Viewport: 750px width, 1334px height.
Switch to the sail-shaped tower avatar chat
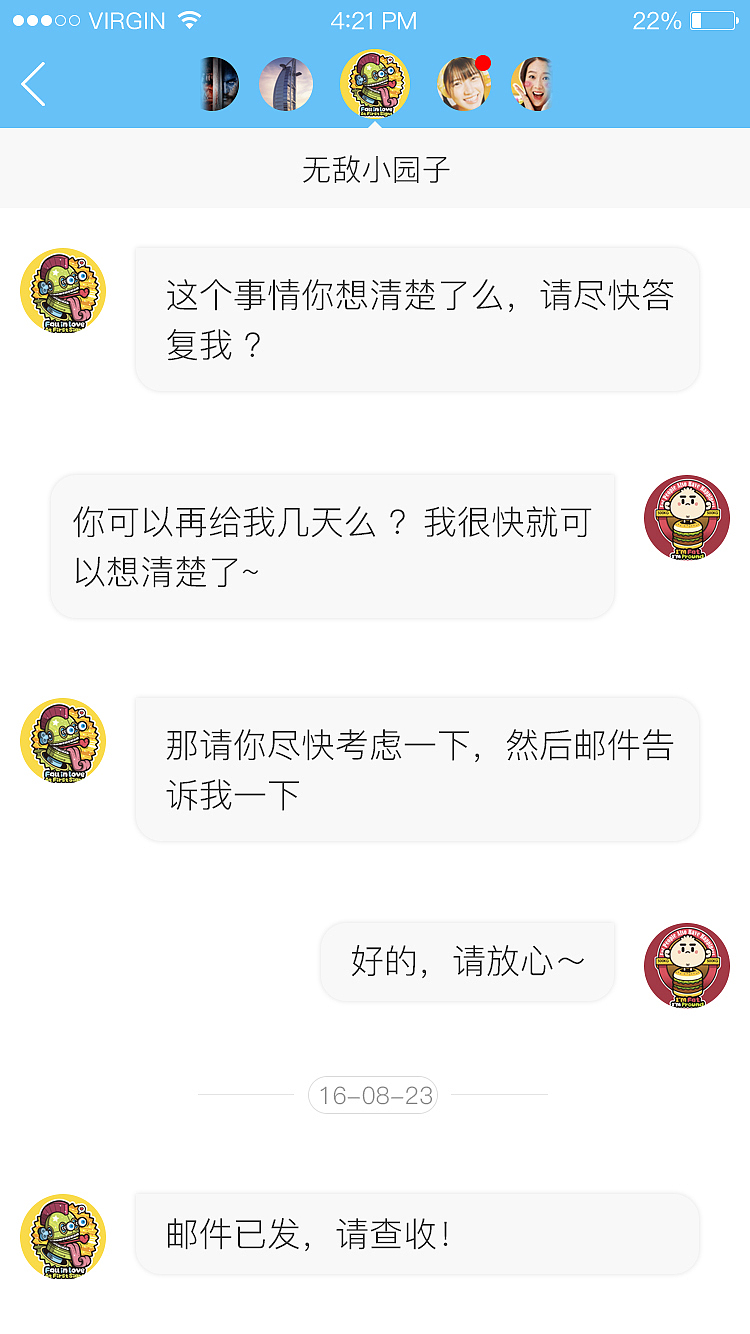286,84
